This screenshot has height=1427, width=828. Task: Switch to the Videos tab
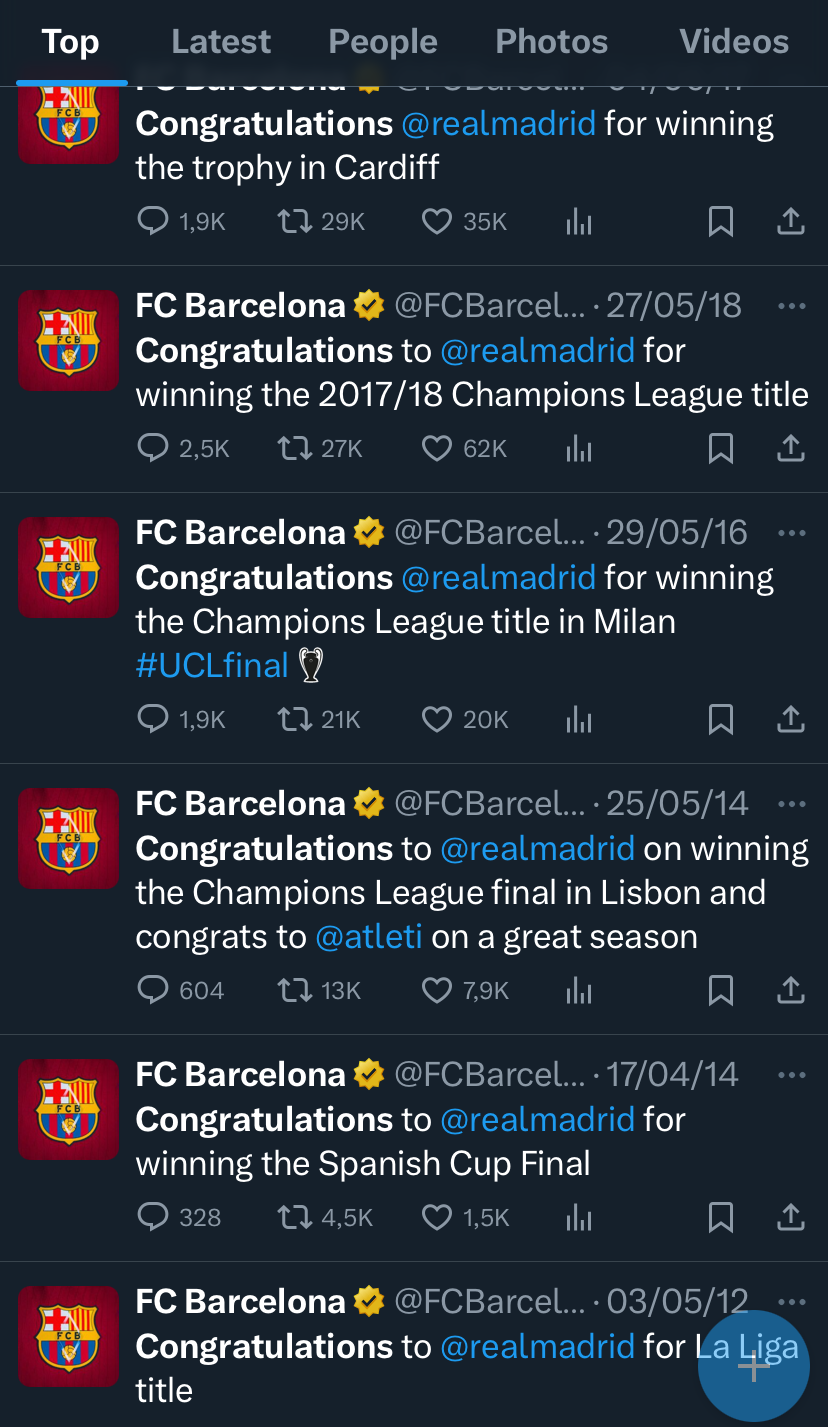[734, 41]
